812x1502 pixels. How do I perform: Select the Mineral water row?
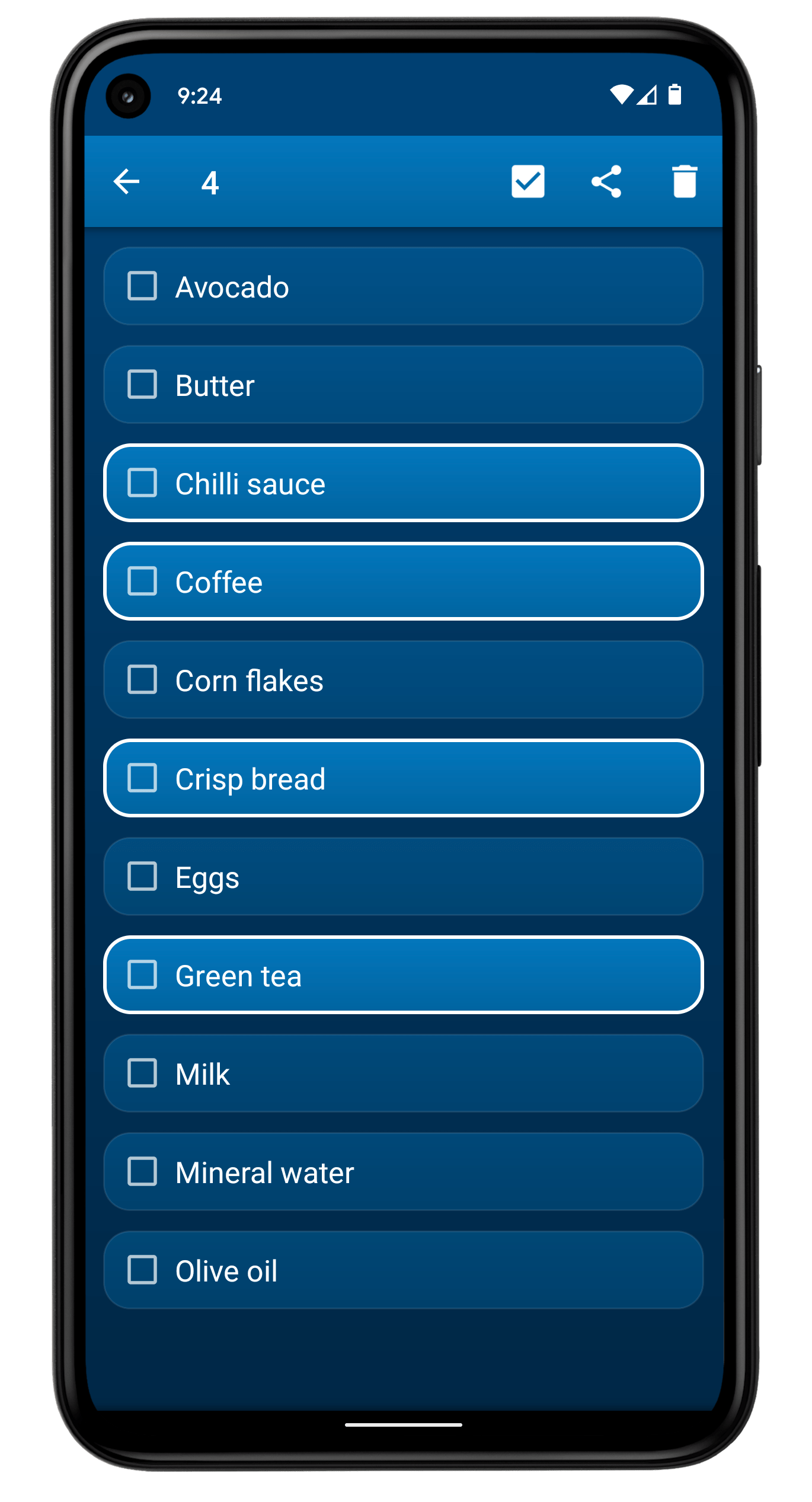(404, 1172)
